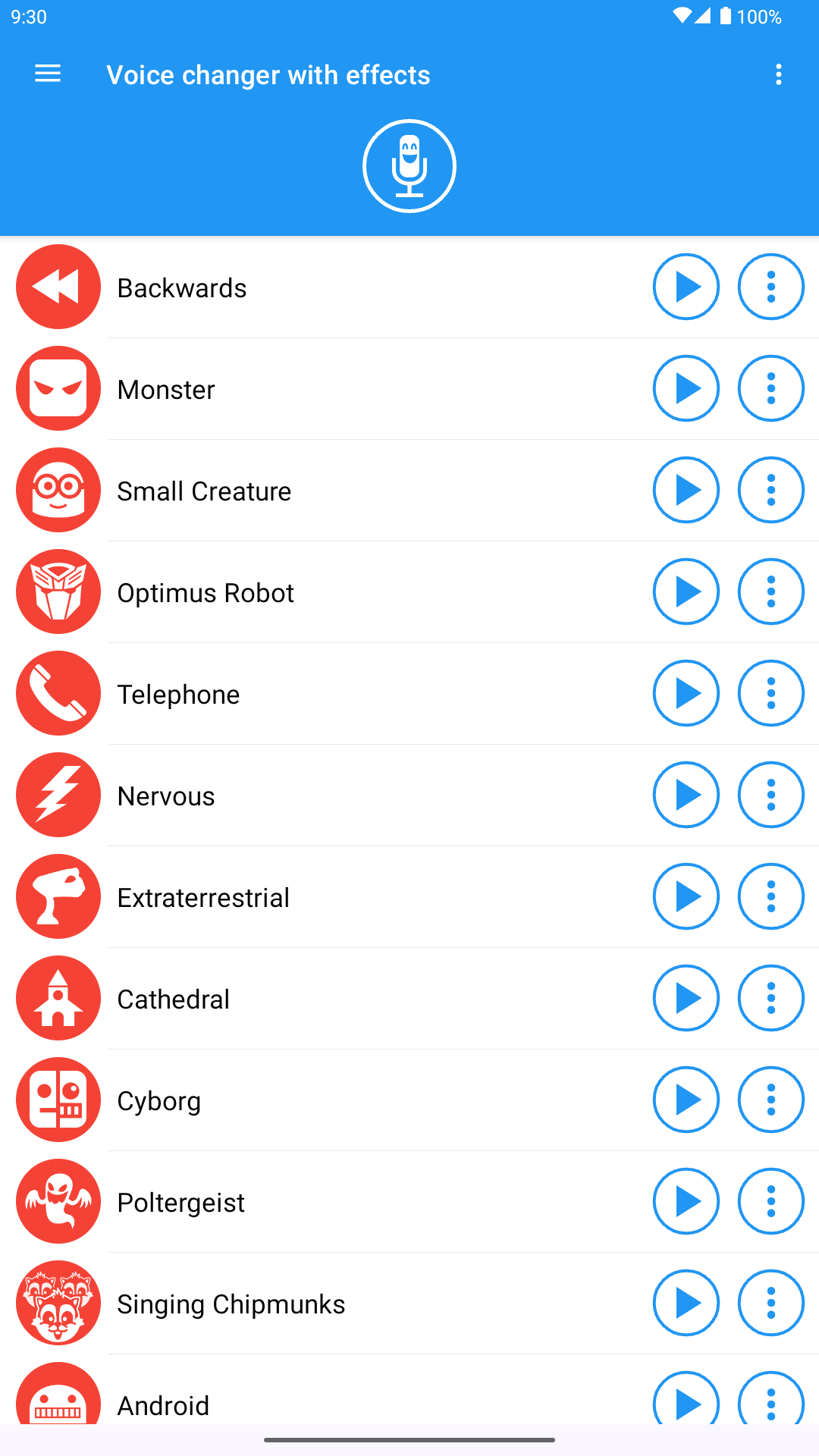Screen dimensions: 819x1456
Task: Play the Monster voice effect
Action: [686, 388]
